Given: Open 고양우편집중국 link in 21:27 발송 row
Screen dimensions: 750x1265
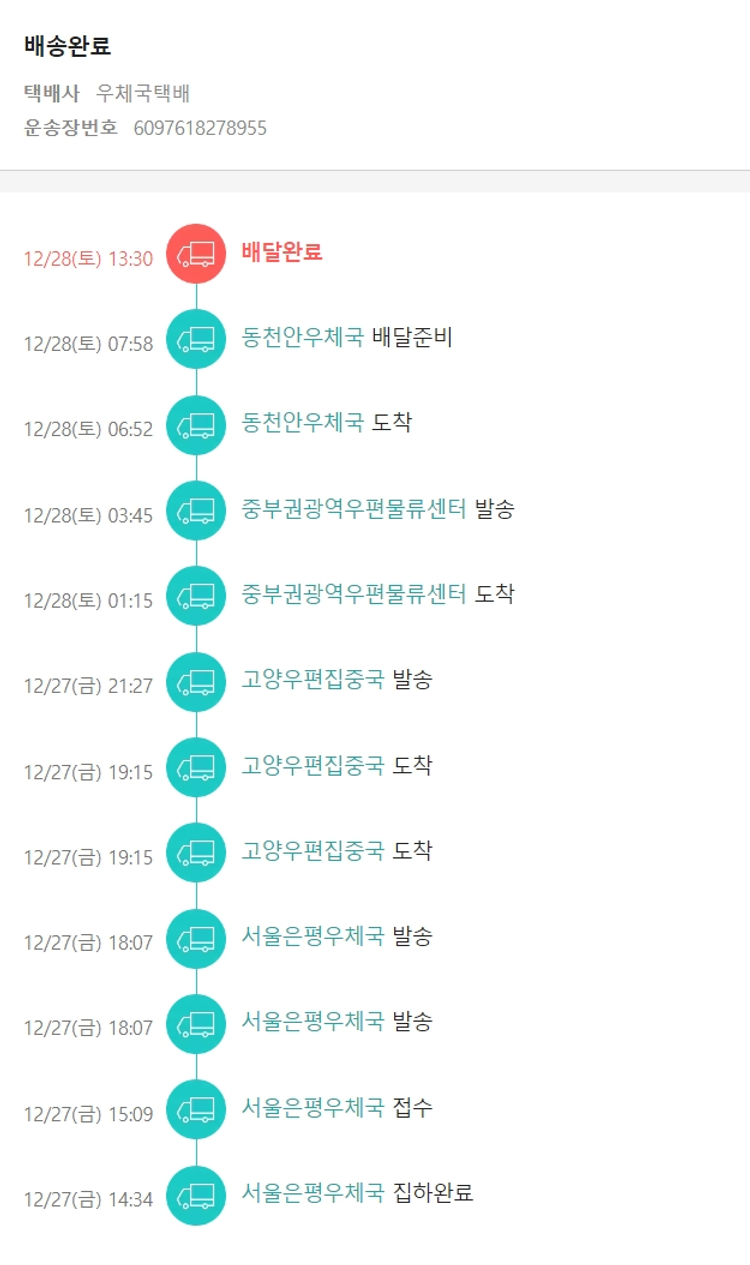Looking at the screenshot, I should (312, 680).
